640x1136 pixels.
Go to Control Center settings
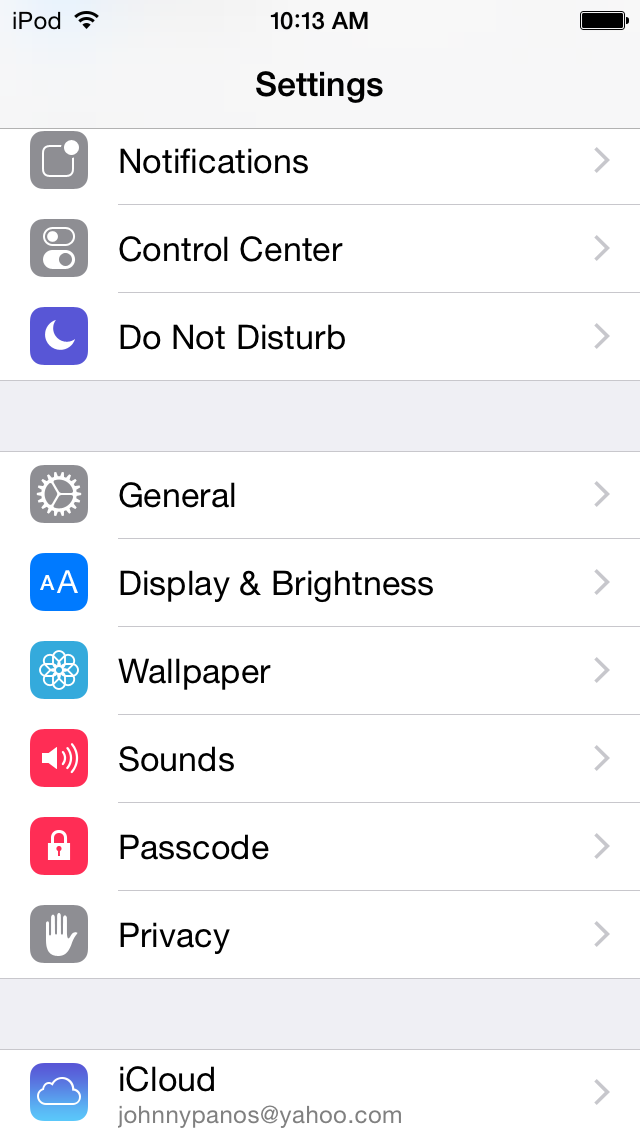(x=320, y=249)
